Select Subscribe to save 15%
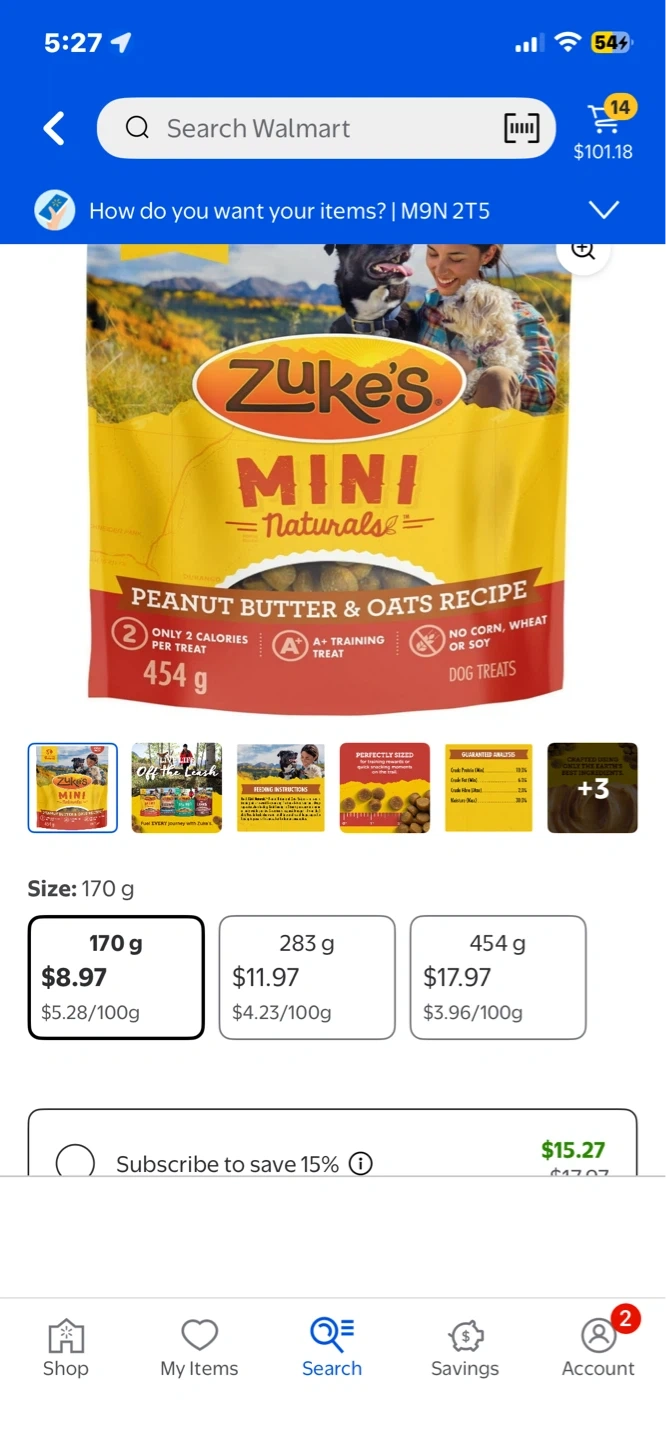This screenshot has height=1440, width=666. coord(76,1163)
